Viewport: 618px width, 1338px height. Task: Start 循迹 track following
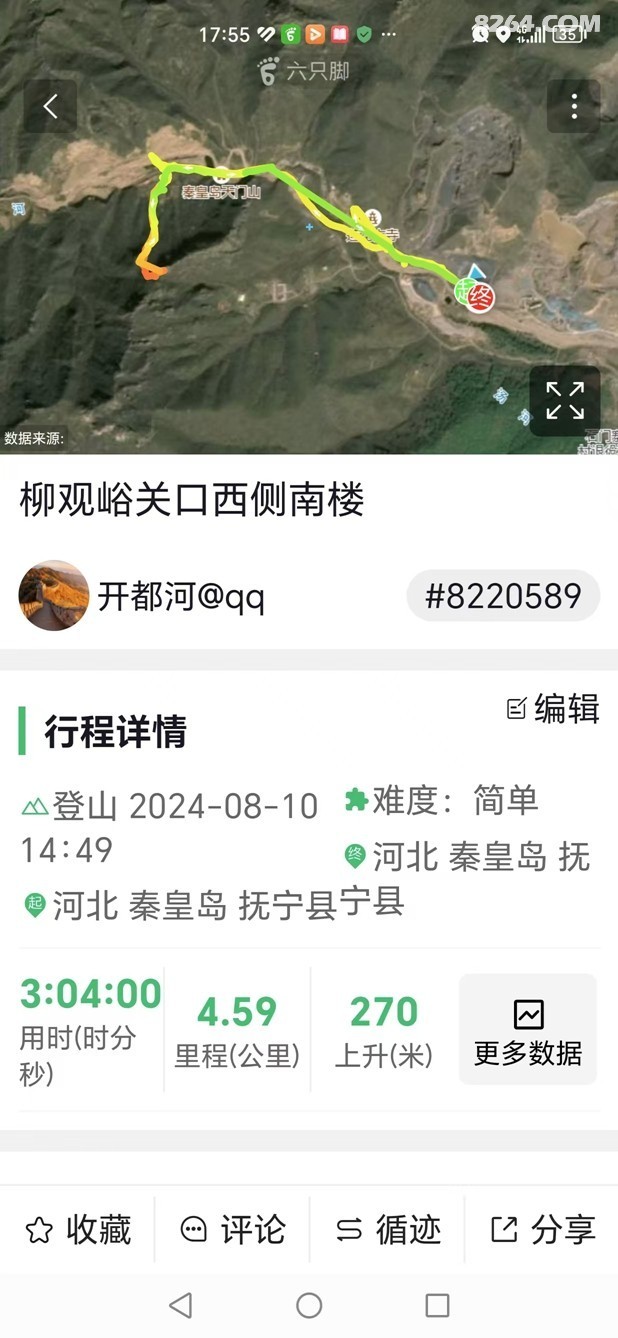point(388,1229)
